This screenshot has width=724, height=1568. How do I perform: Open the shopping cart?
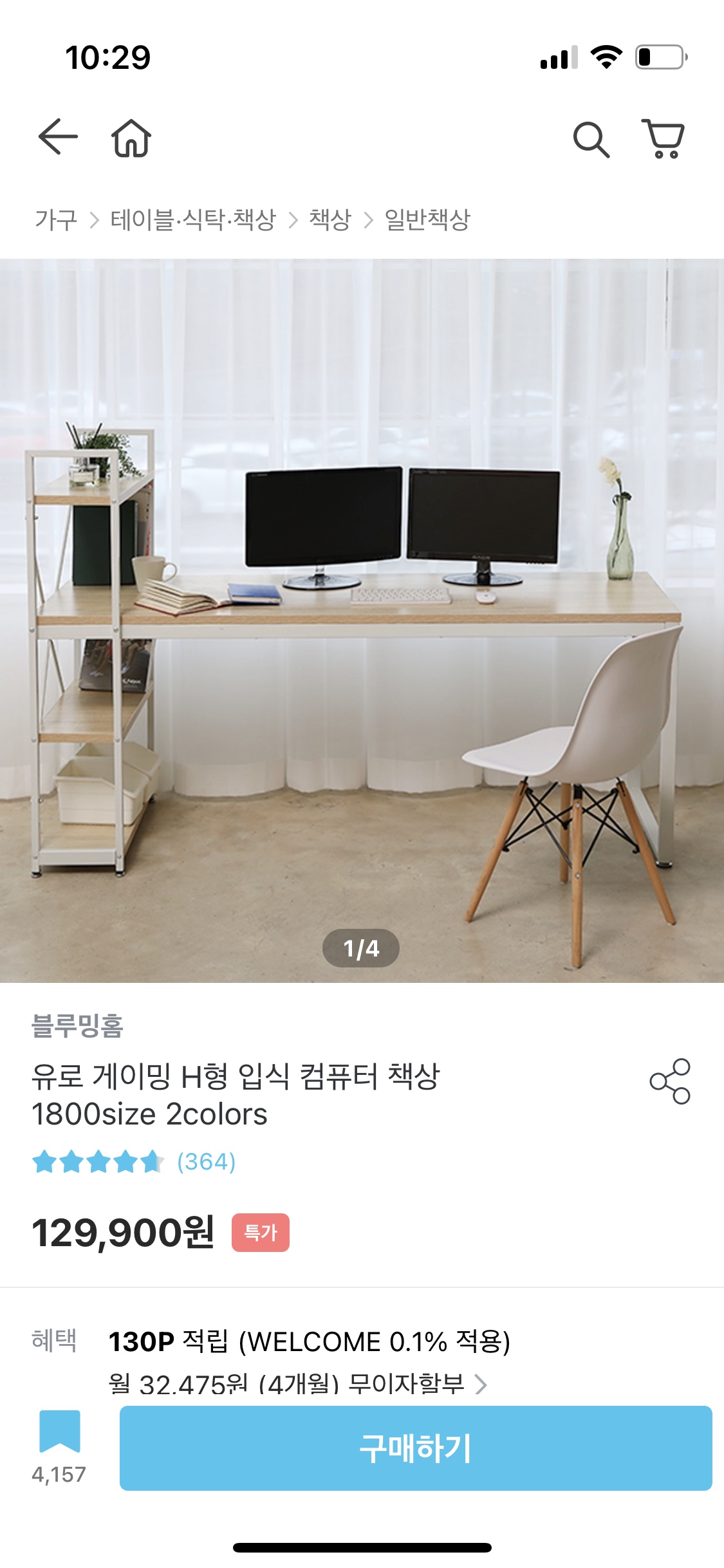coord(664,138)
